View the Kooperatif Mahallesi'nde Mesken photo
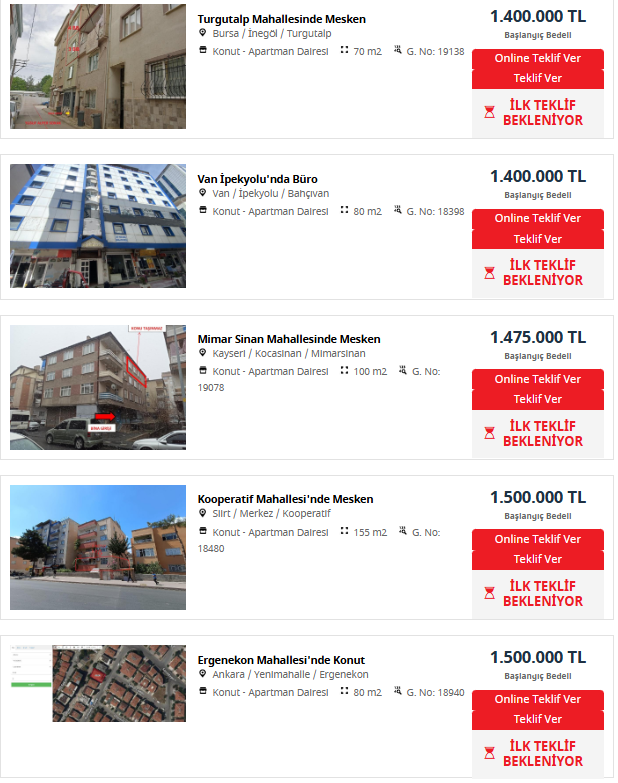 coord(98,547)
